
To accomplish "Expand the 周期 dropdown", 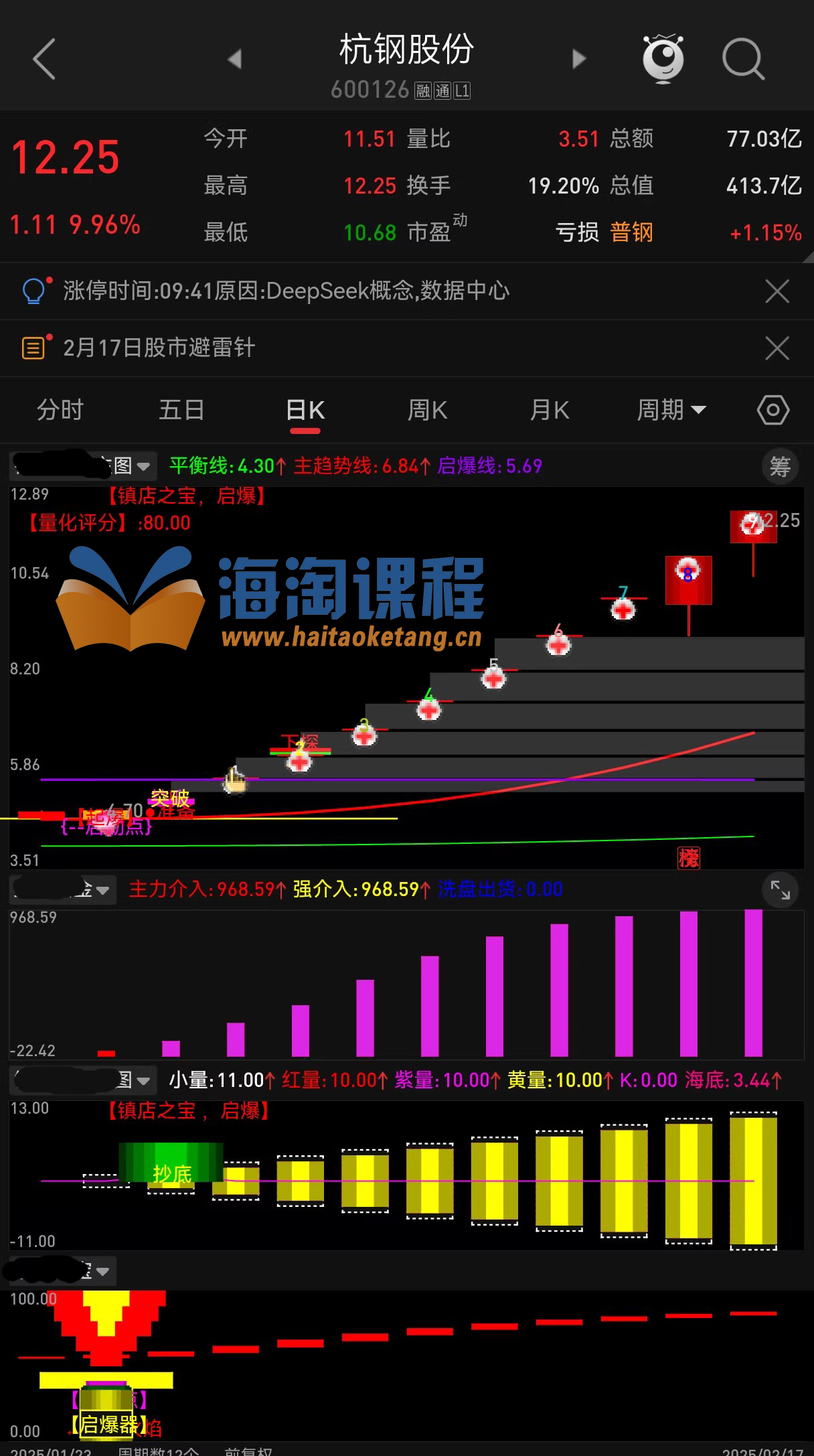I will 671,410.
